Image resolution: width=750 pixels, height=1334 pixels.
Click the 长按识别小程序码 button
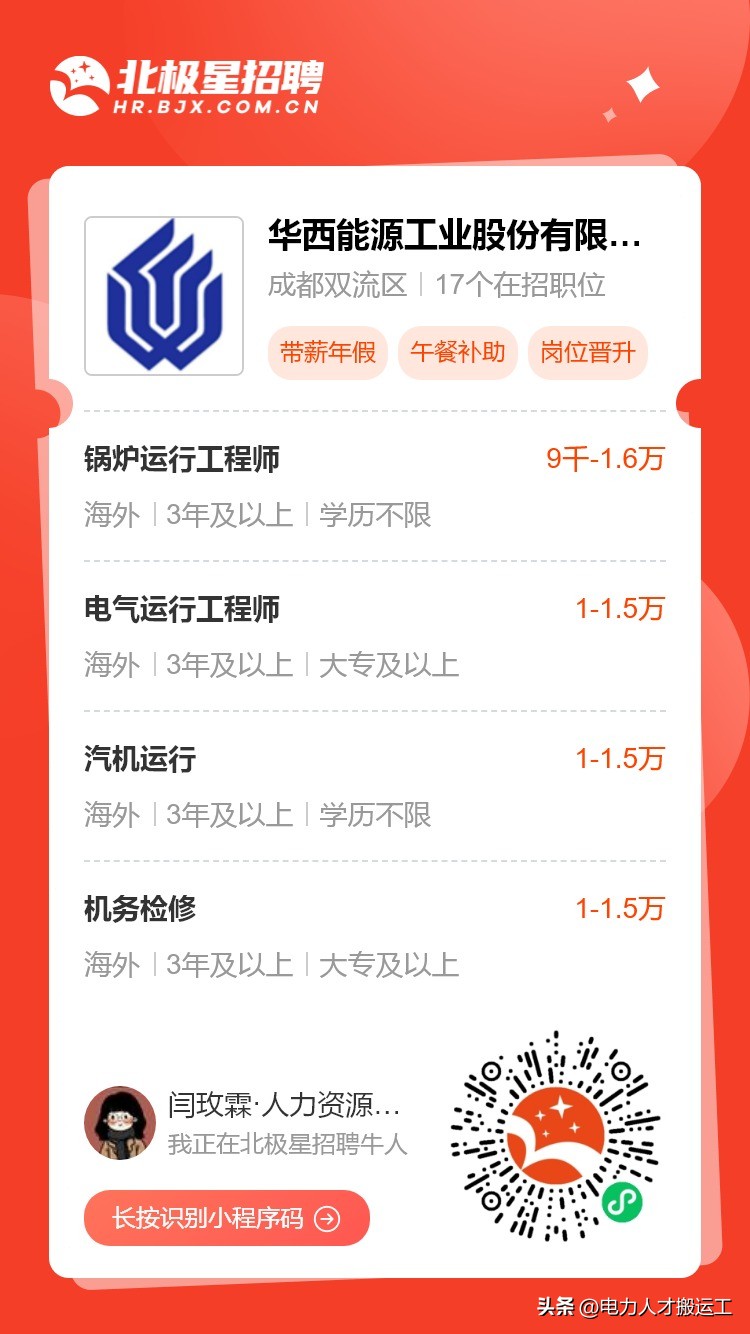coord(226,1218)
